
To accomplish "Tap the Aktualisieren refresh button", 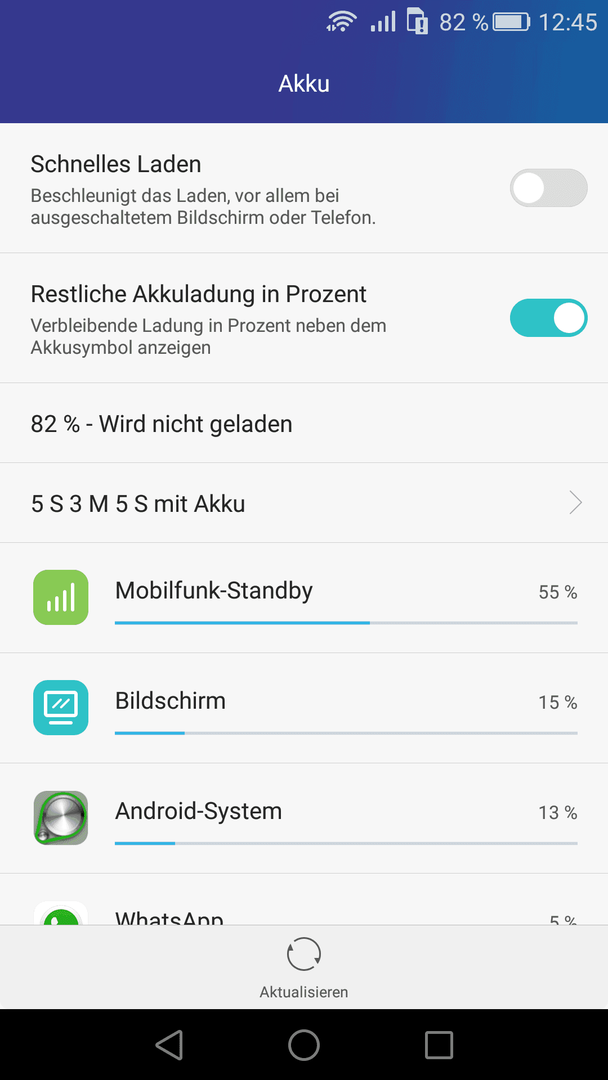I will (304, 968).
